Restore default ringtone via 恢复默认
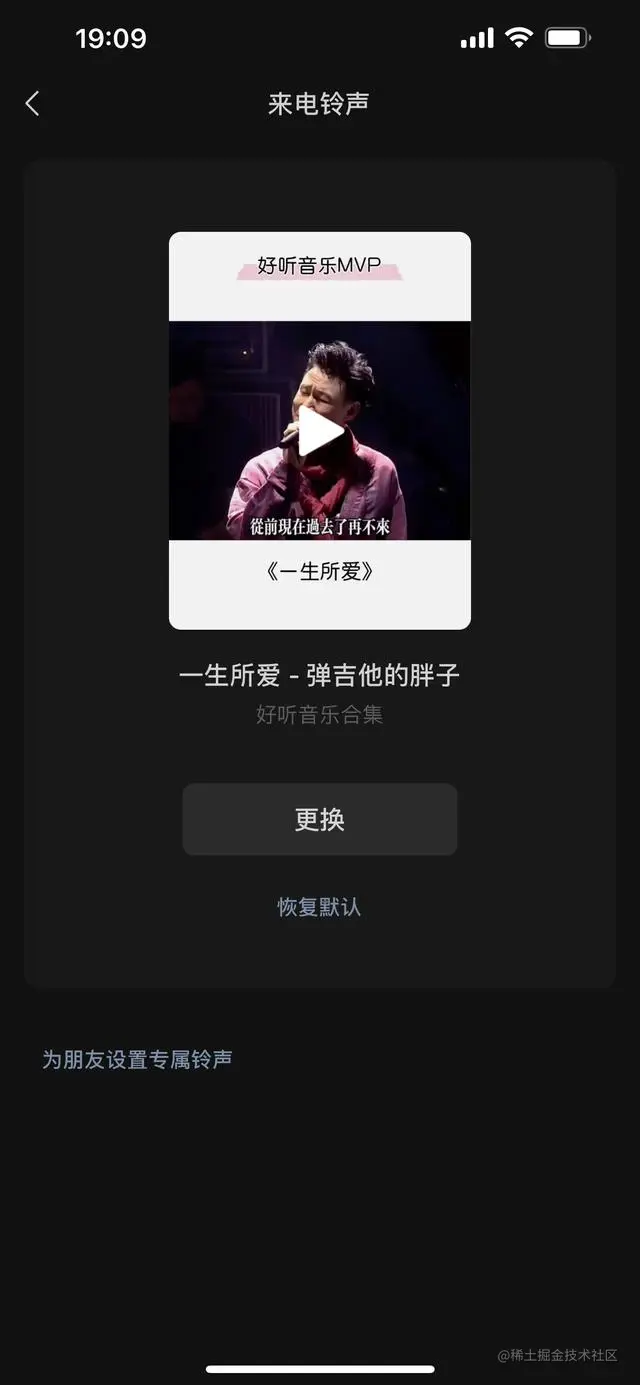This screenshot has width=640, height=1385. coord(319,907)
